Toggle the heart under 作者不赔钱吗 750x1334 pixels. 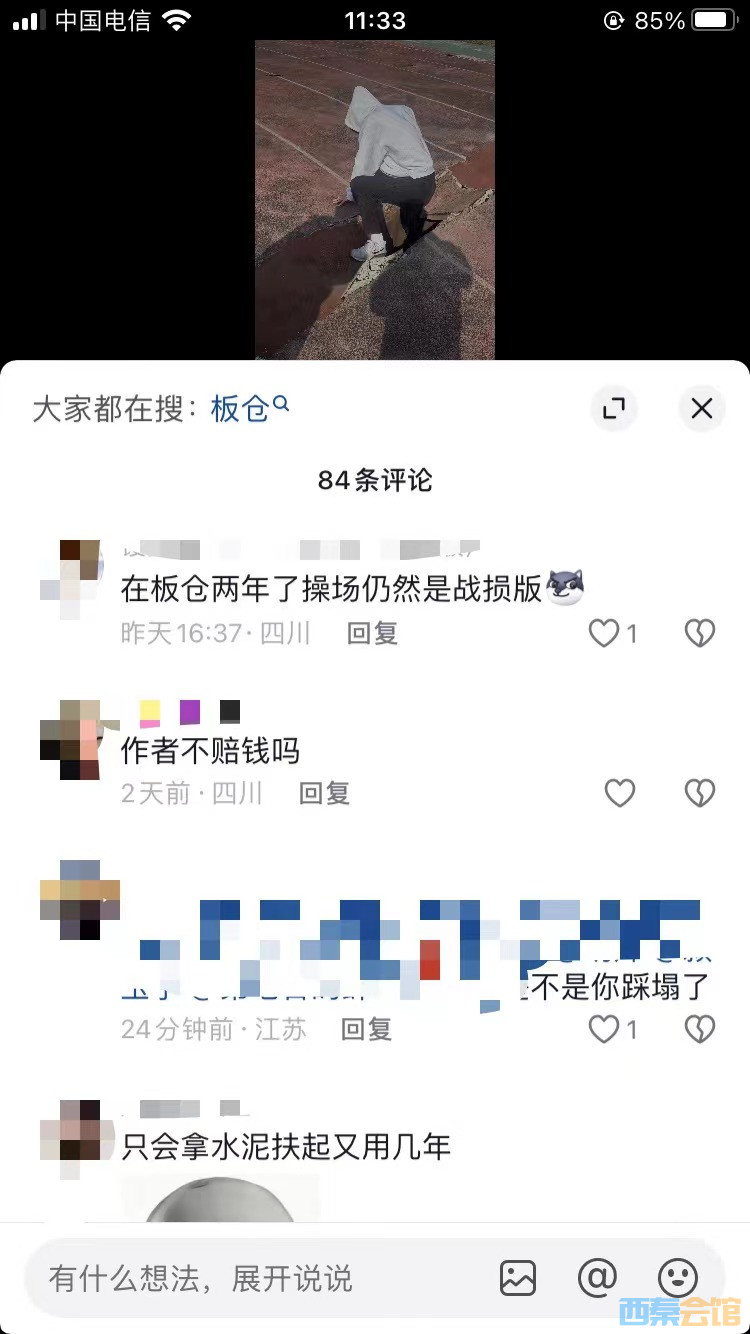click(620, 792)
